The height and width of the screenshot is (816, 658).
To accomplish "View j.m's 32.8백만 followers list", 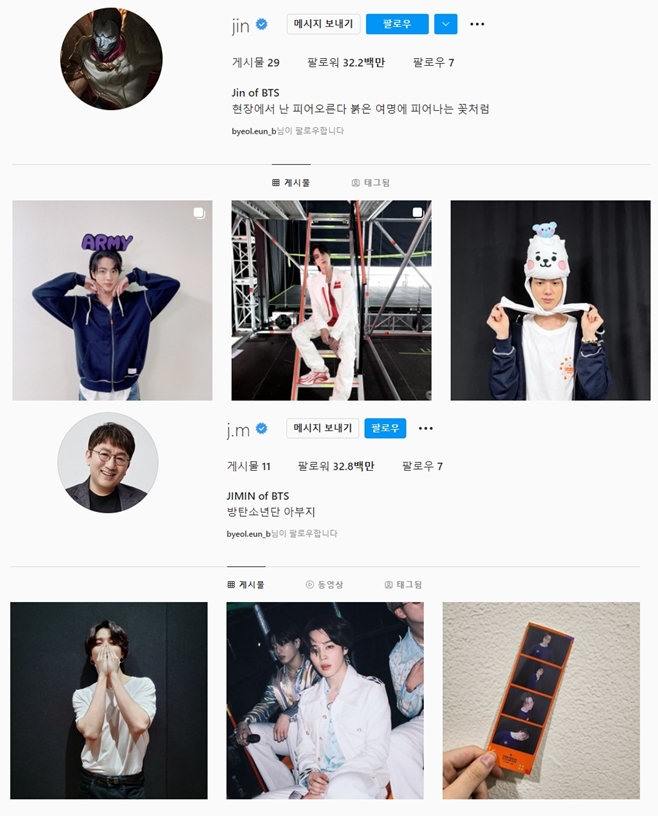I will coord(336,466).
